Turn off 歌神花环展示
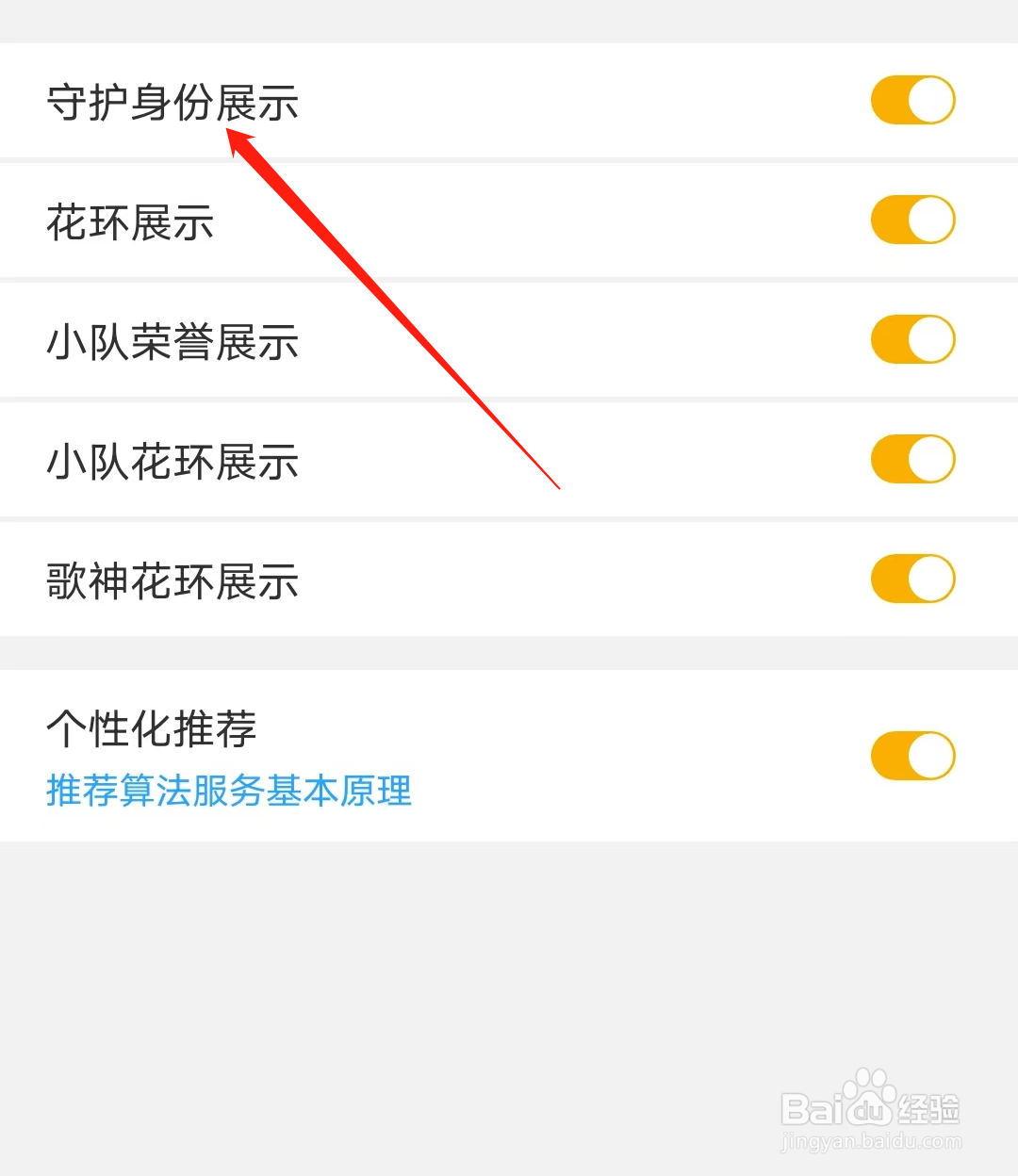The height and width of the screenshot is (1176, 1018). click(911, 579)
